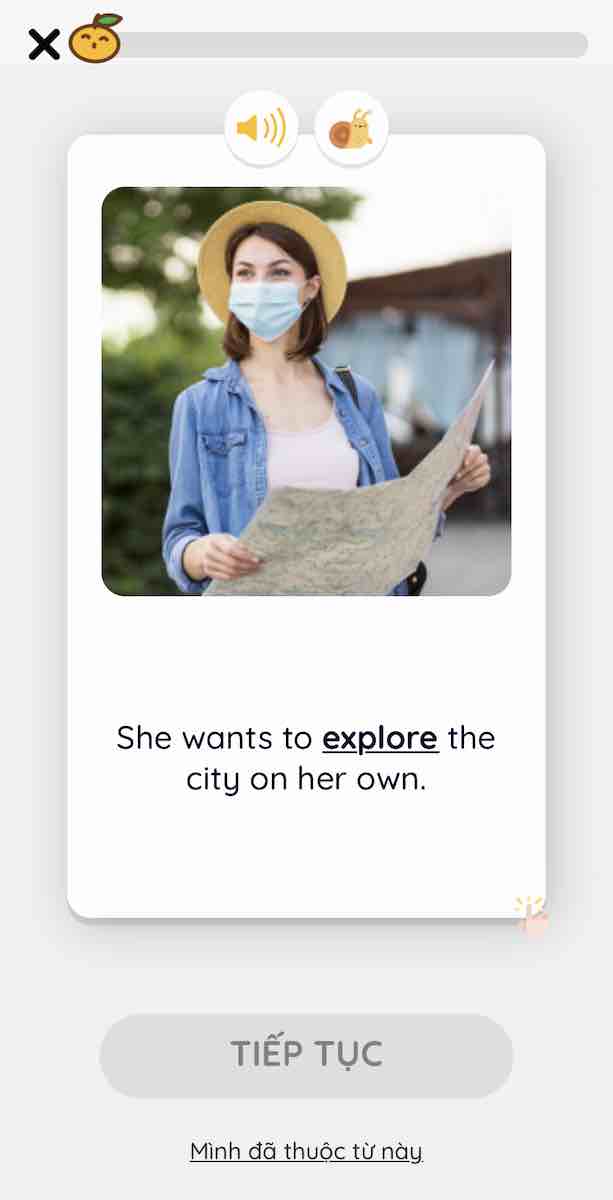The width and height of the screenshot is (613, 1200).
Task: Play the sentence audio at normal speed
Action: click(261, 128)
